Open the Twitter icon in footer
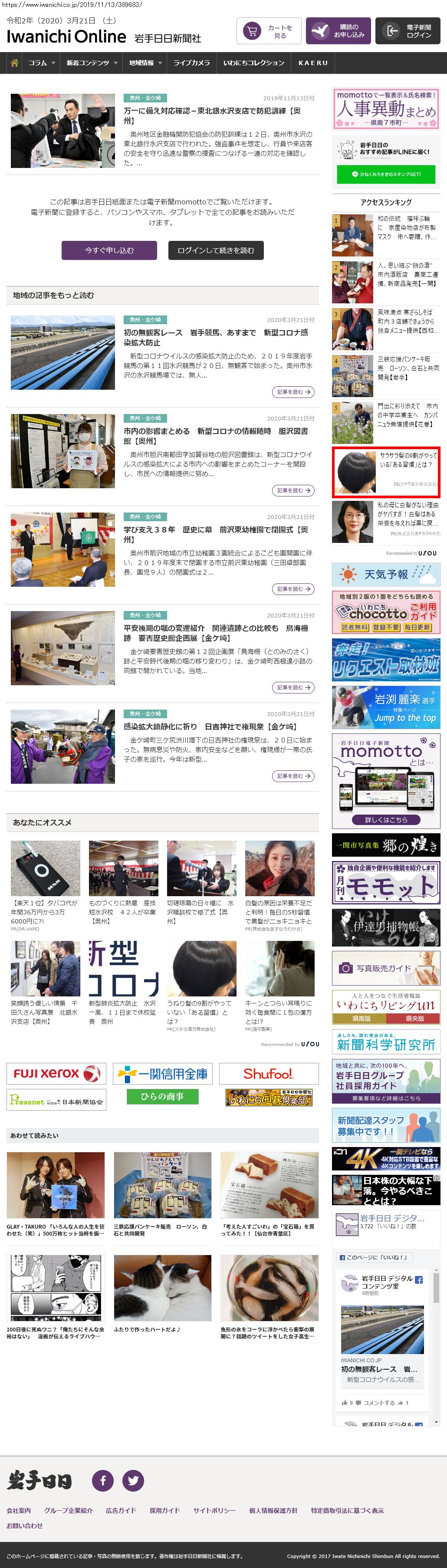Image resolution: width=447 pixels, height=1568 pixels. click(133, 1480)
